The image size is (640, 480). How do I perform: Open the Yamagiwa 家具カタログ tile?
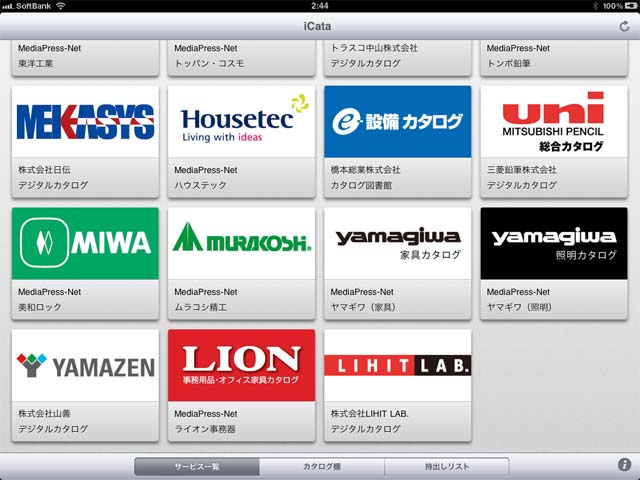coord(398,260)
